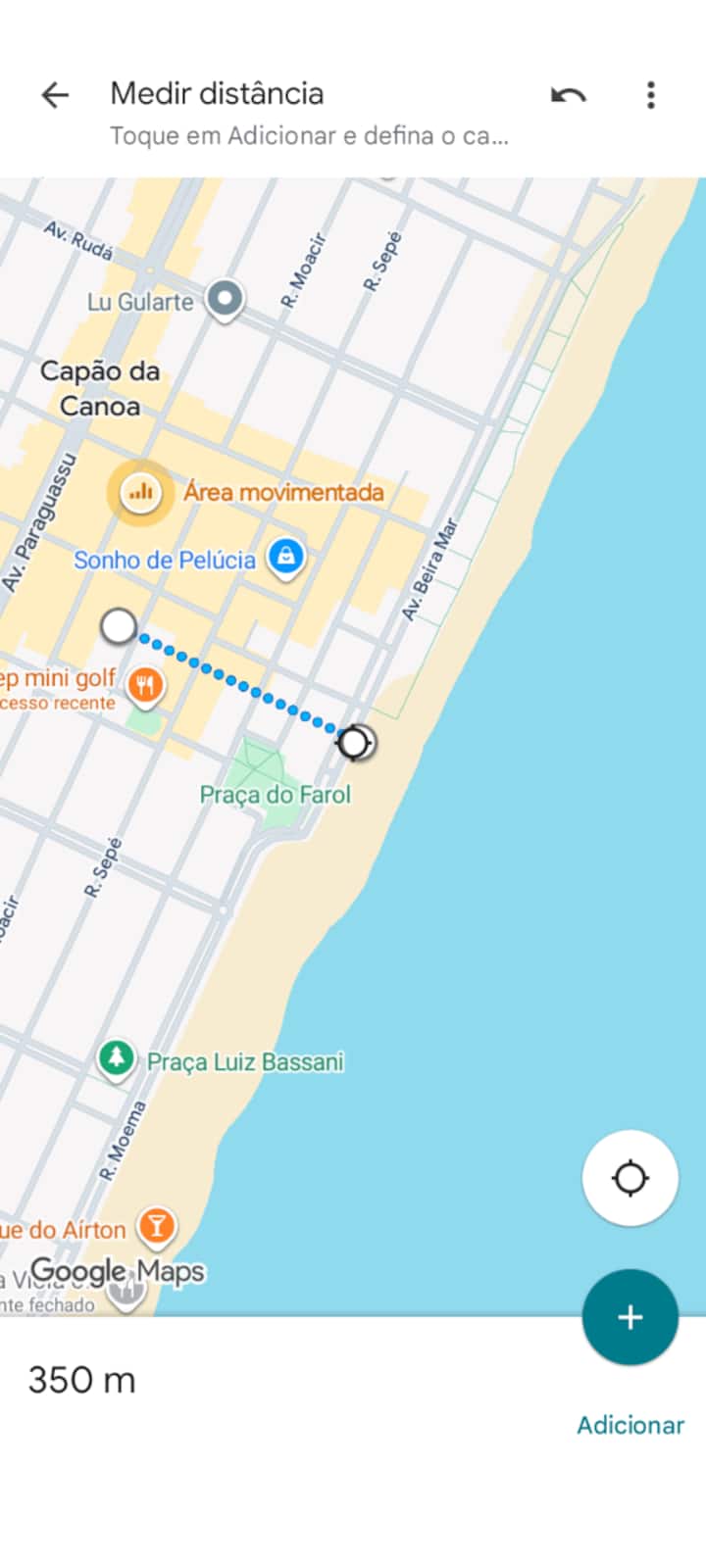Open the three-dot overflow menu
The width and height of the screenshot is (706, 1568).
tap(650, 95)
